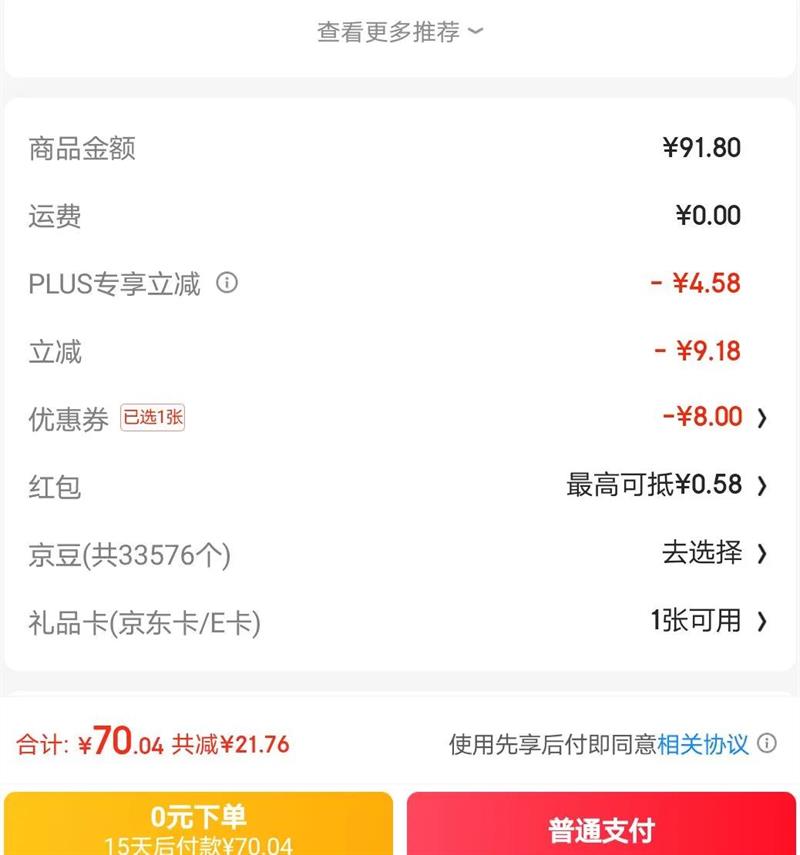This screenshot has width=800, height=855.
Task: Tap info icon beside 相关协议
Action: coord(767,744)
